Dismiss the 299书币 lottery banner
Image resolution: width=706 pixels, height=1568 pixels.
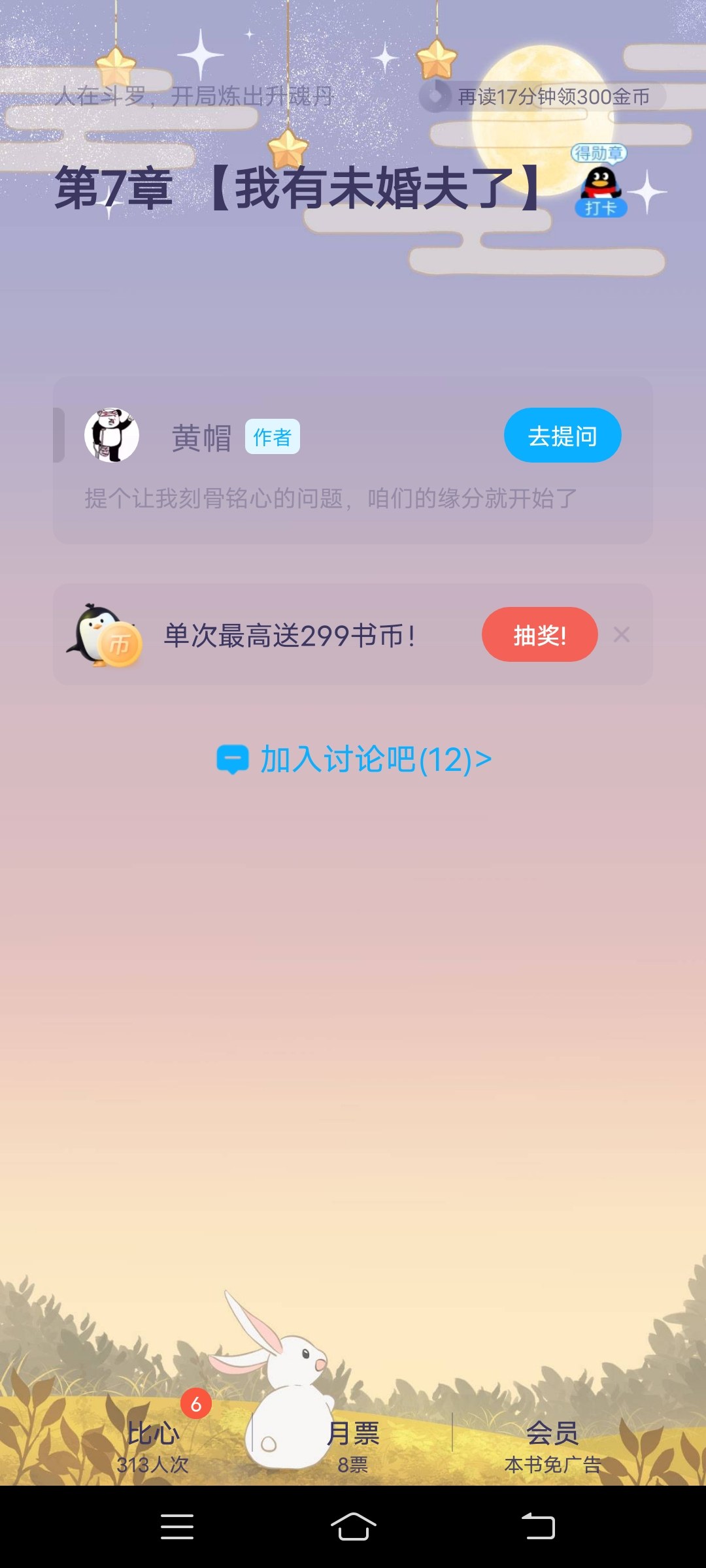click(x=622, y=634)
